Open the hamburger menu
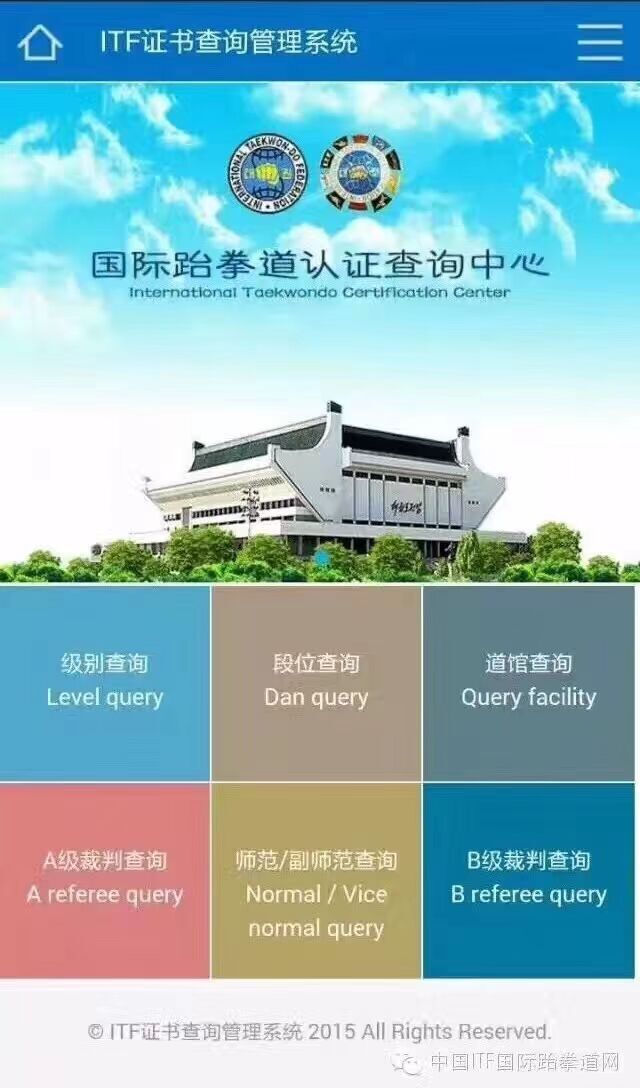 click(600, 42)
